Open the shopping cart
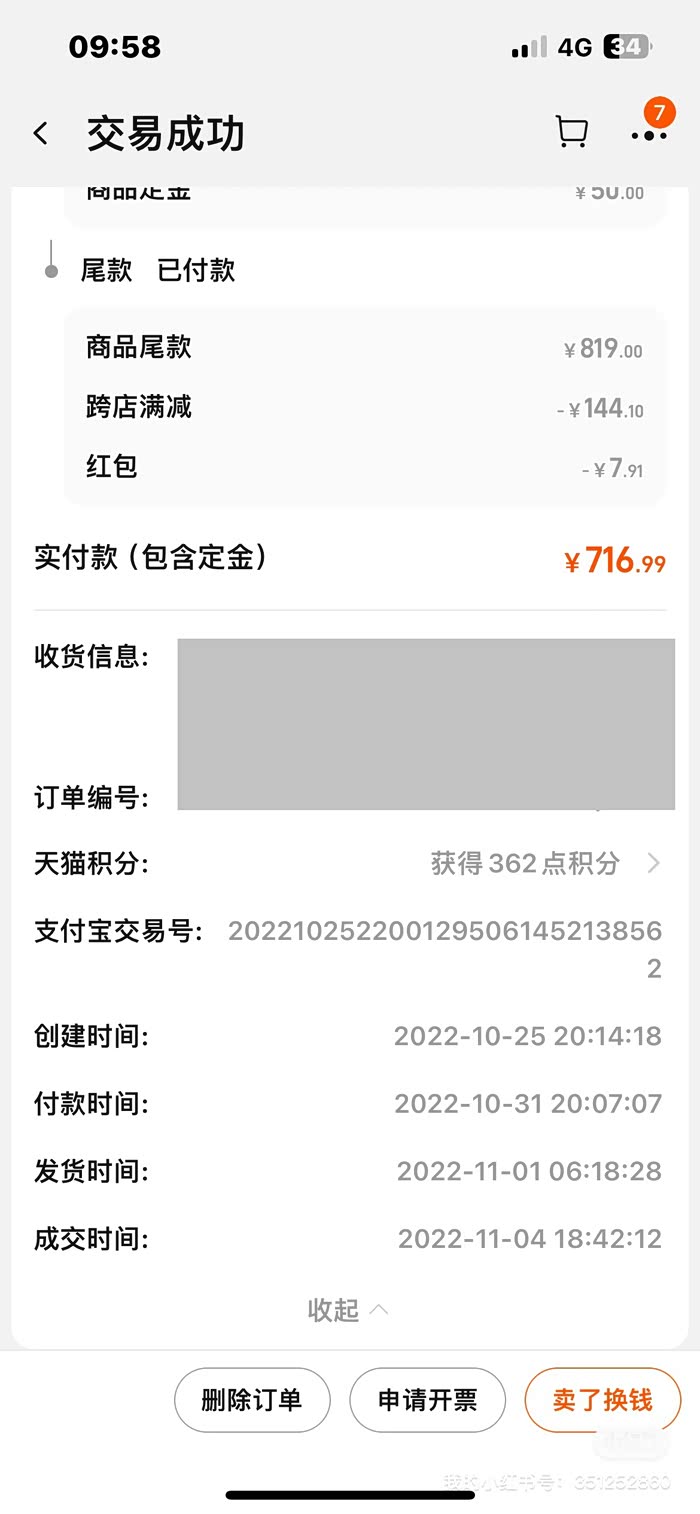 tap(571, 132)
